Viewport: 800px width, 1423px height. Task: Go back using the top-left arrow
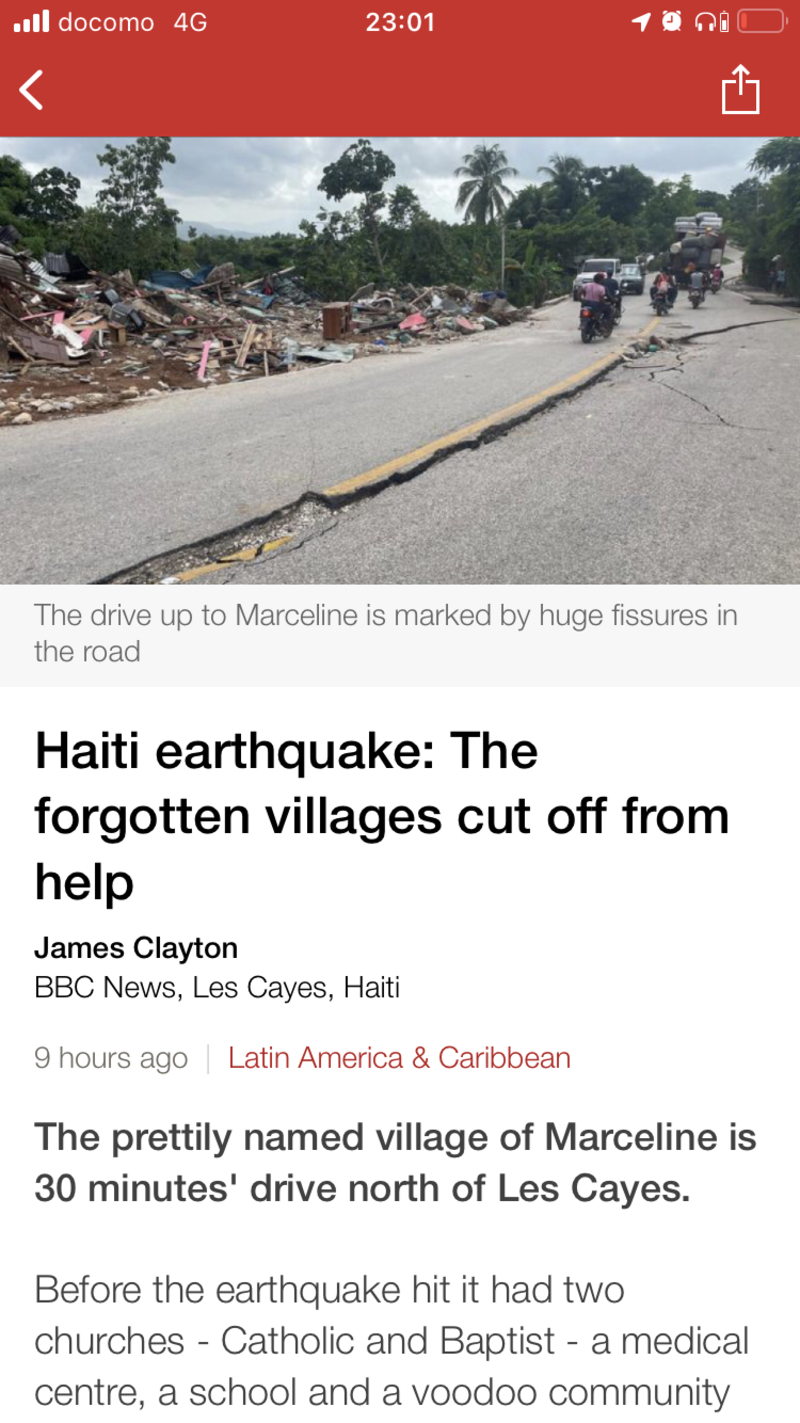click(32, 90)
